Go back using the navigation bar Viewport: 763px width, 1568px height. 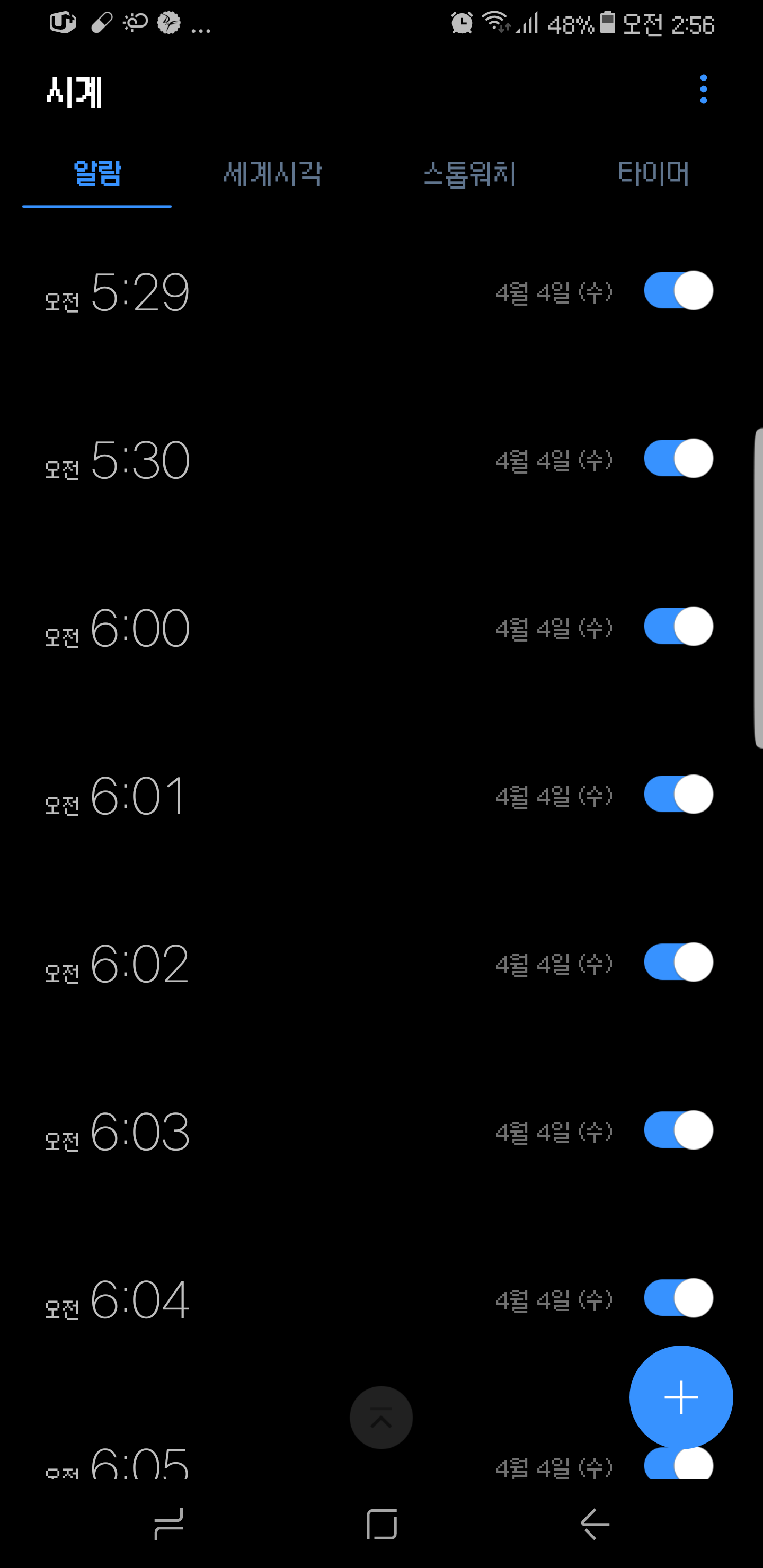click(x=595, y=1524)
